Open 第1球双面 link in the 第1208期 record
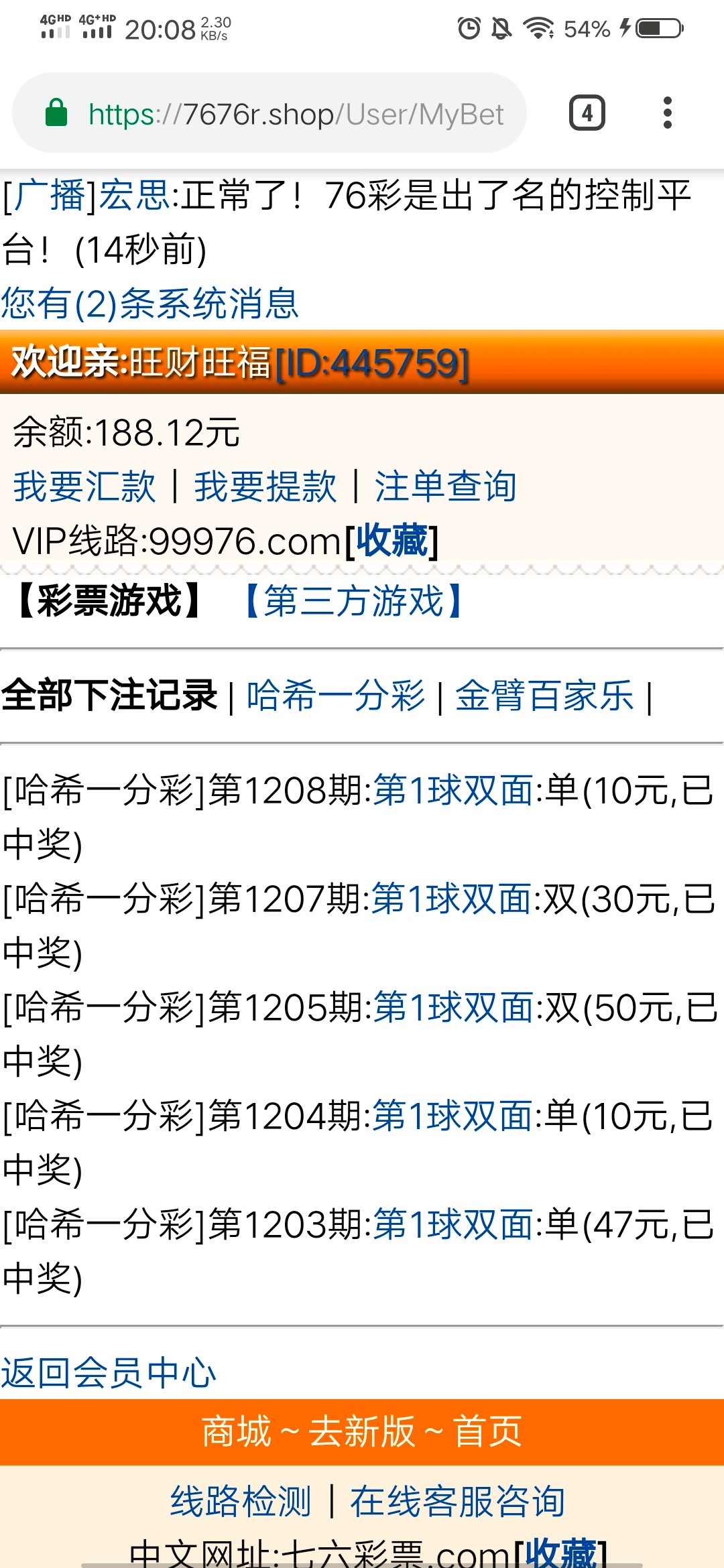The height and width of the screenshot is (1568, 724). click(453, 789)
